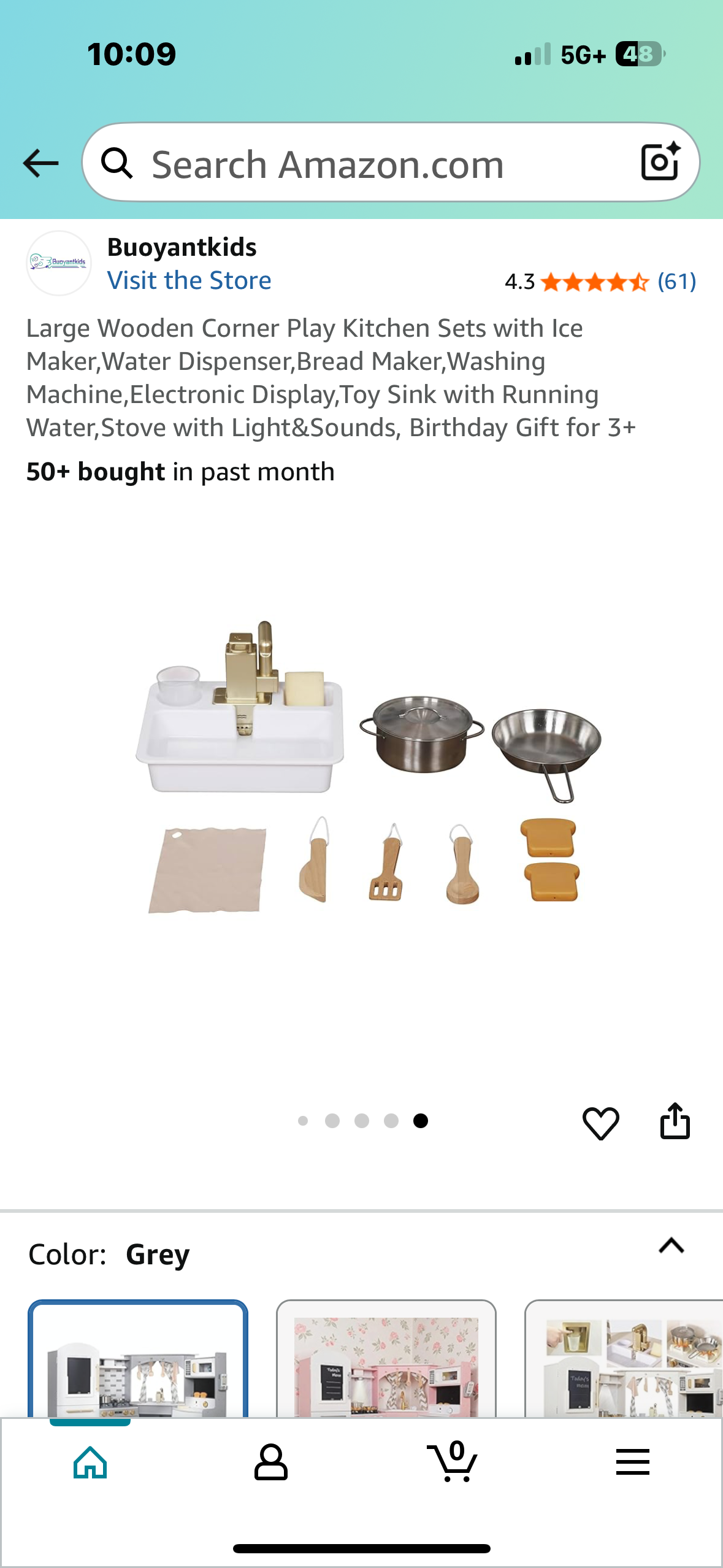The image size is (723, 1568).
Task: Open the hamburger menu tab
Action: [632, 1462]
